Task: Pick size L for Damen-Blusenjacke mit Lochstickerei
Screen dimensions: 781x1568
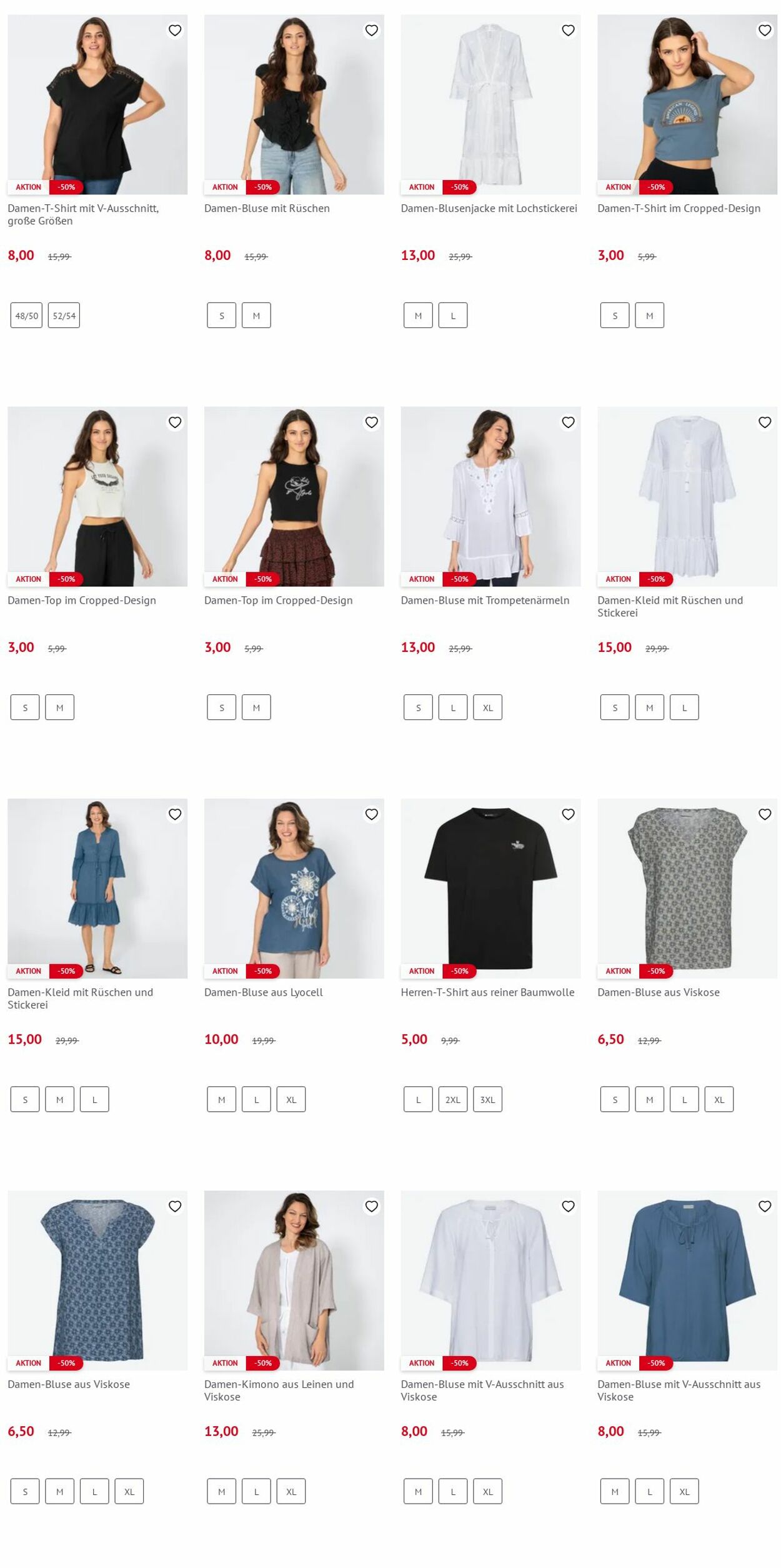Action: (x=453, y=316)
